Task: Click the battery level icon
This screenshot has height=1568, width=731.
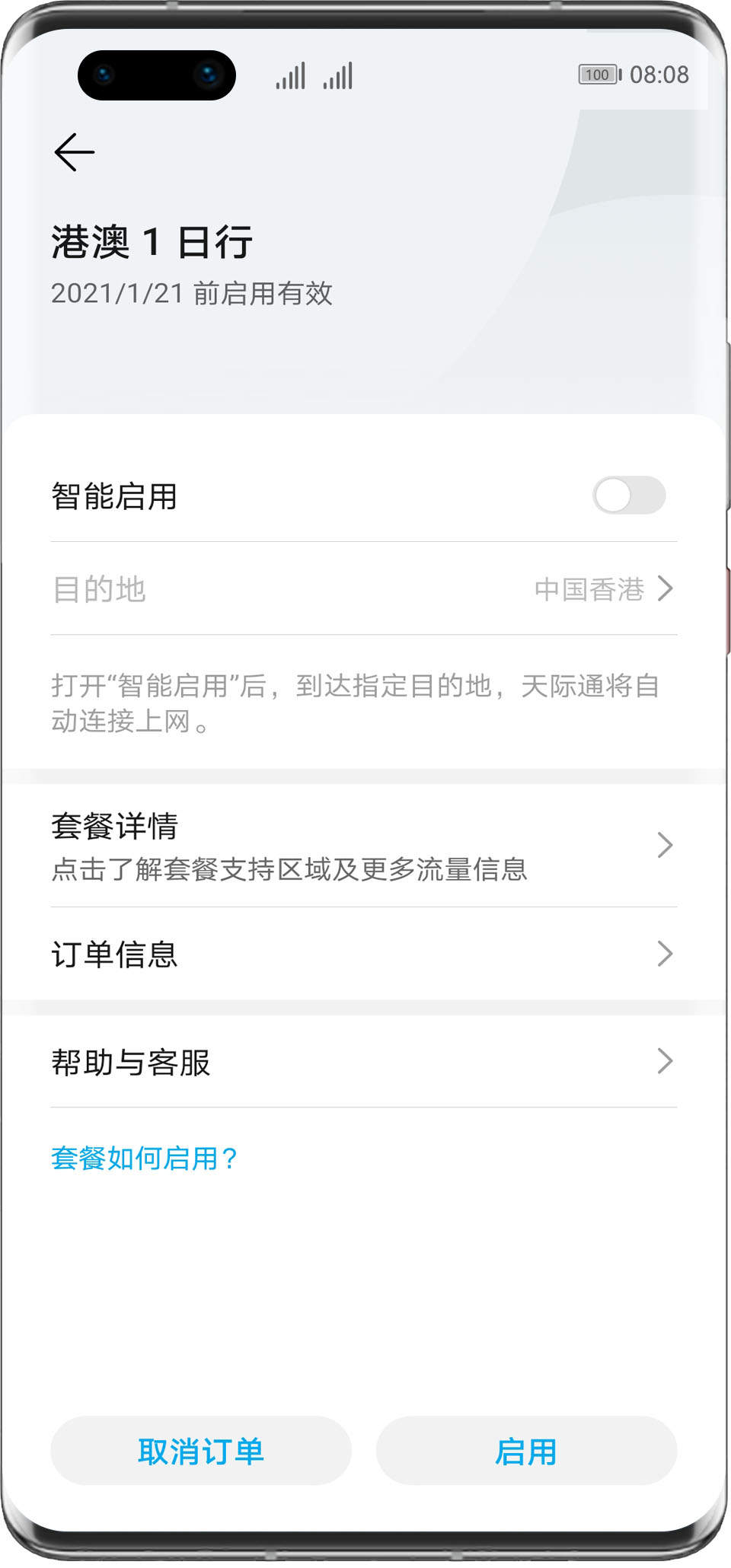Action: tap(599, 74)
